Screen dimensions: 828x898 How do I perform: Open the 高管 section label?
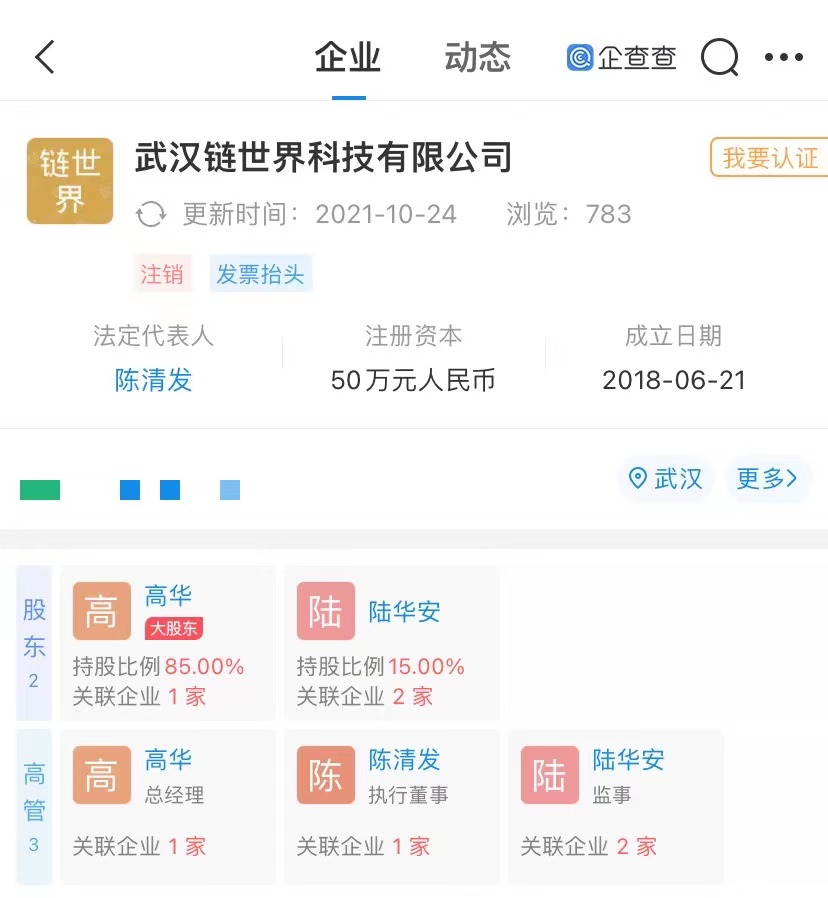34,806
